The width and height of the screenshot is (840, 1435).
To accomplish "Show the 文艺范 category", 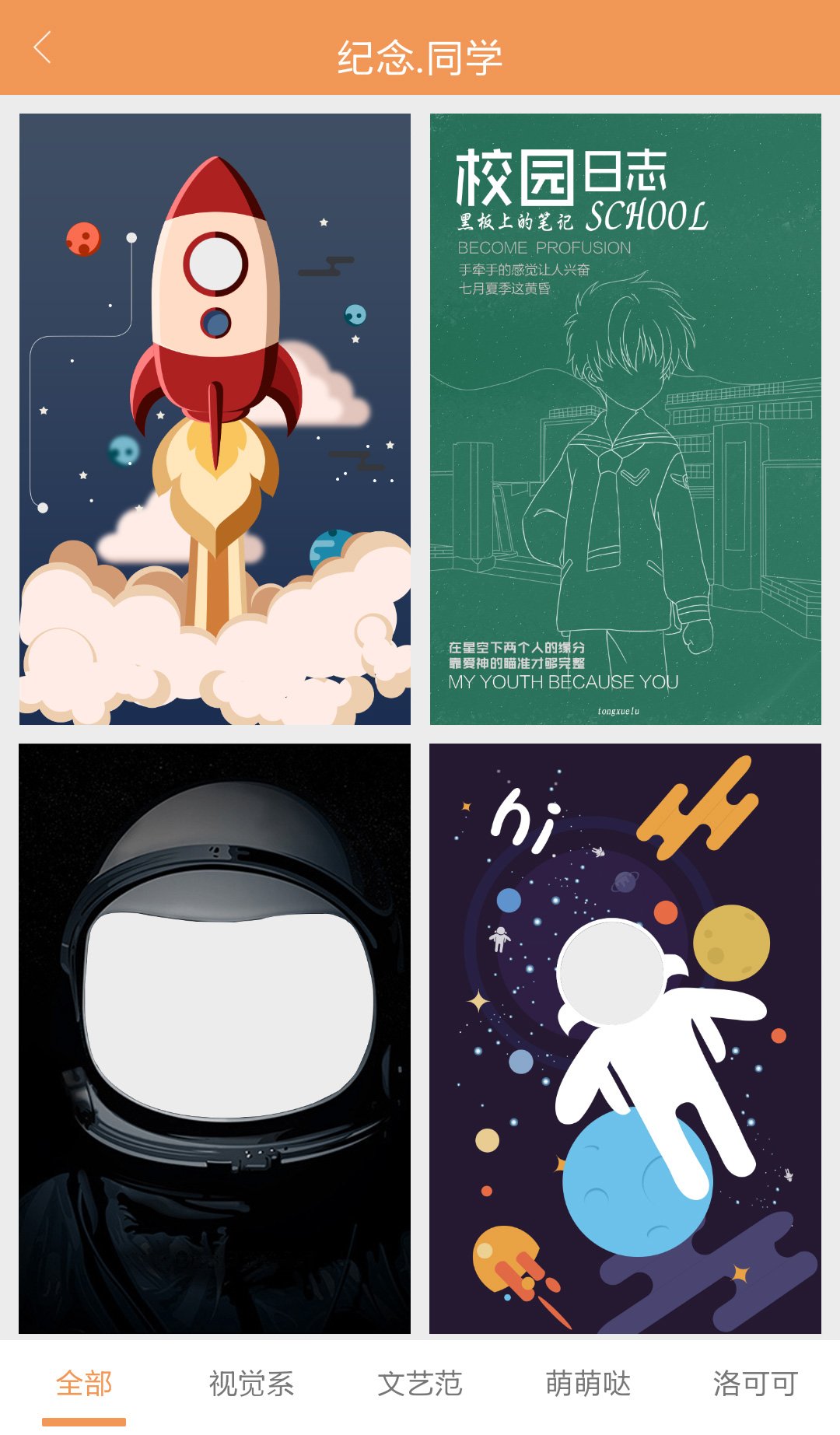I will 420,1384.
